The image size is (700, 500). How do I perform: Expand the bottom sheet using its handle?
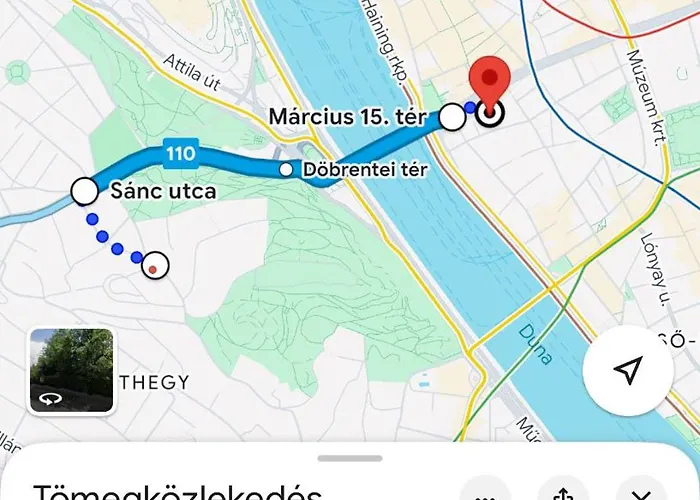[350, 458]
